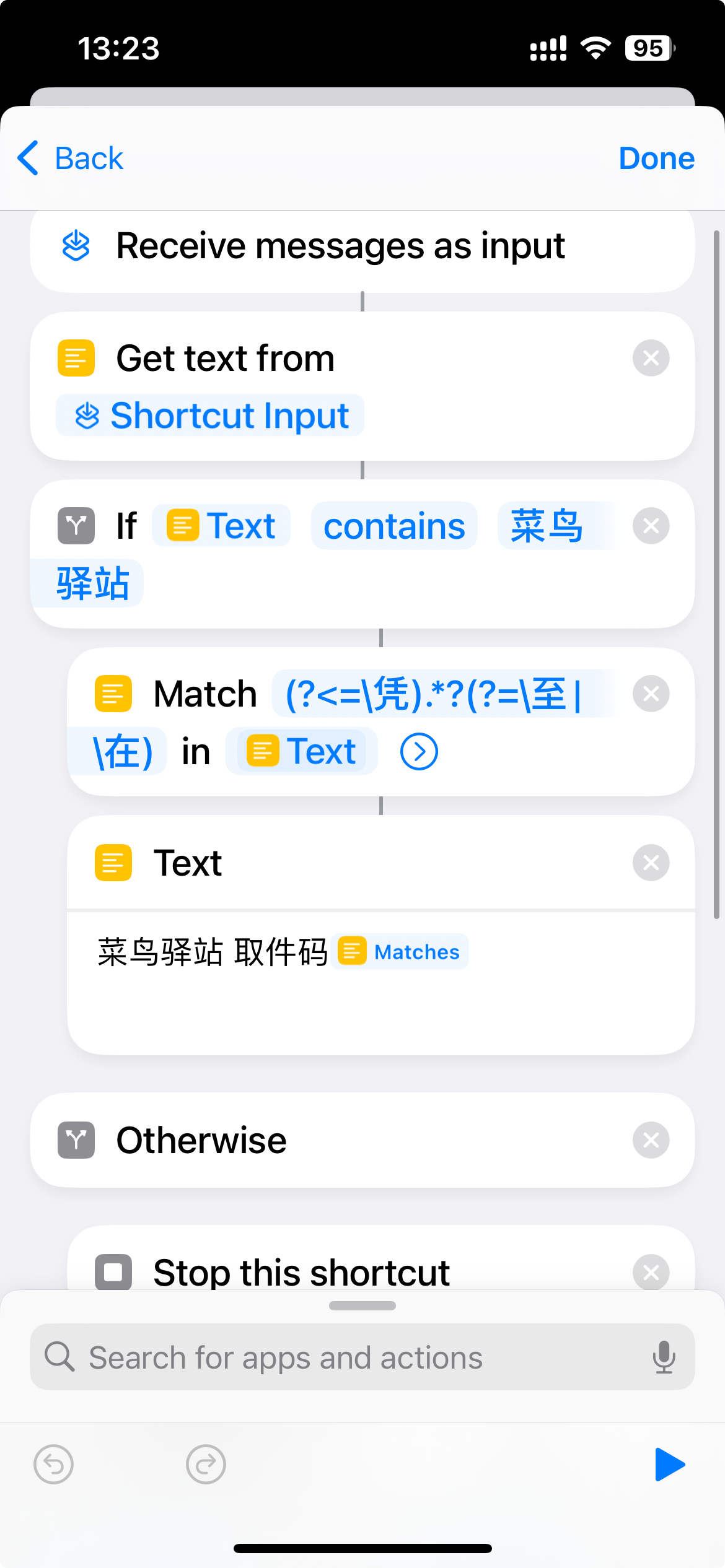Screen dimensions: 725x1568
Task: Run the shortcut with play button
Action: [670, 1465]
